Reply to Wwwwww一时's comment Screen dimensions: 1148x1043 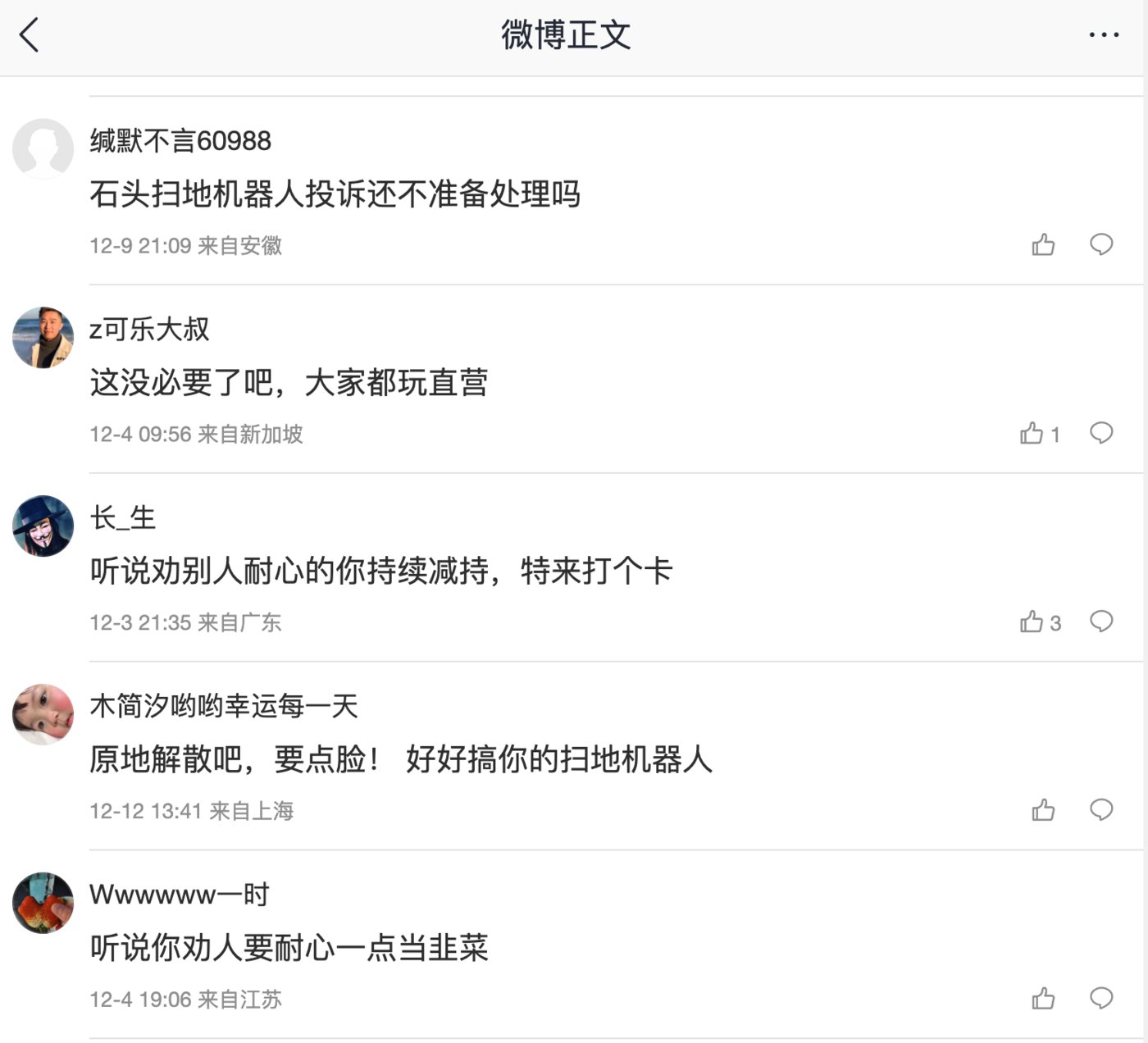pyautogui.click(x=1101, y=999)
